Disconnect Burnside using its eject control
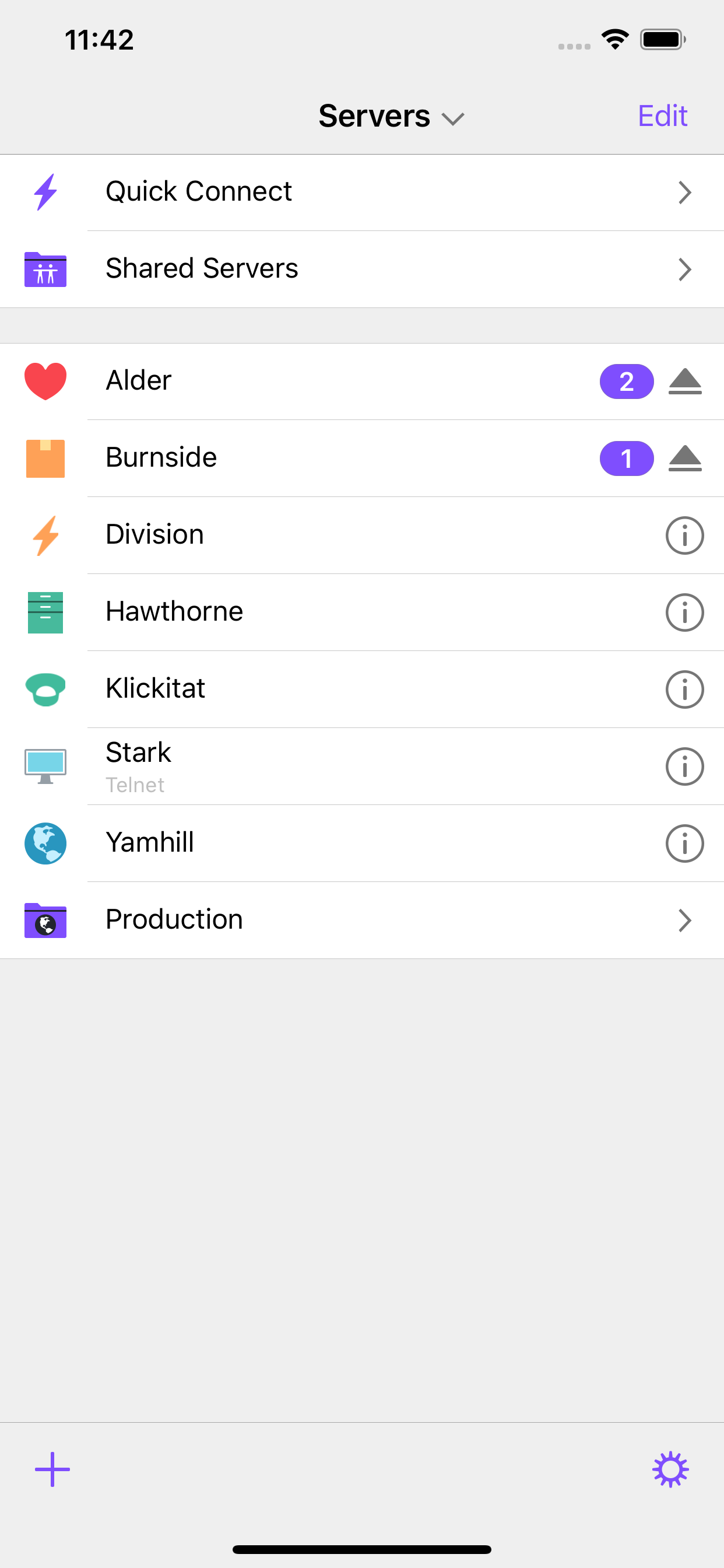Viewport: 724px width, 1568px height. click(685, 459)
